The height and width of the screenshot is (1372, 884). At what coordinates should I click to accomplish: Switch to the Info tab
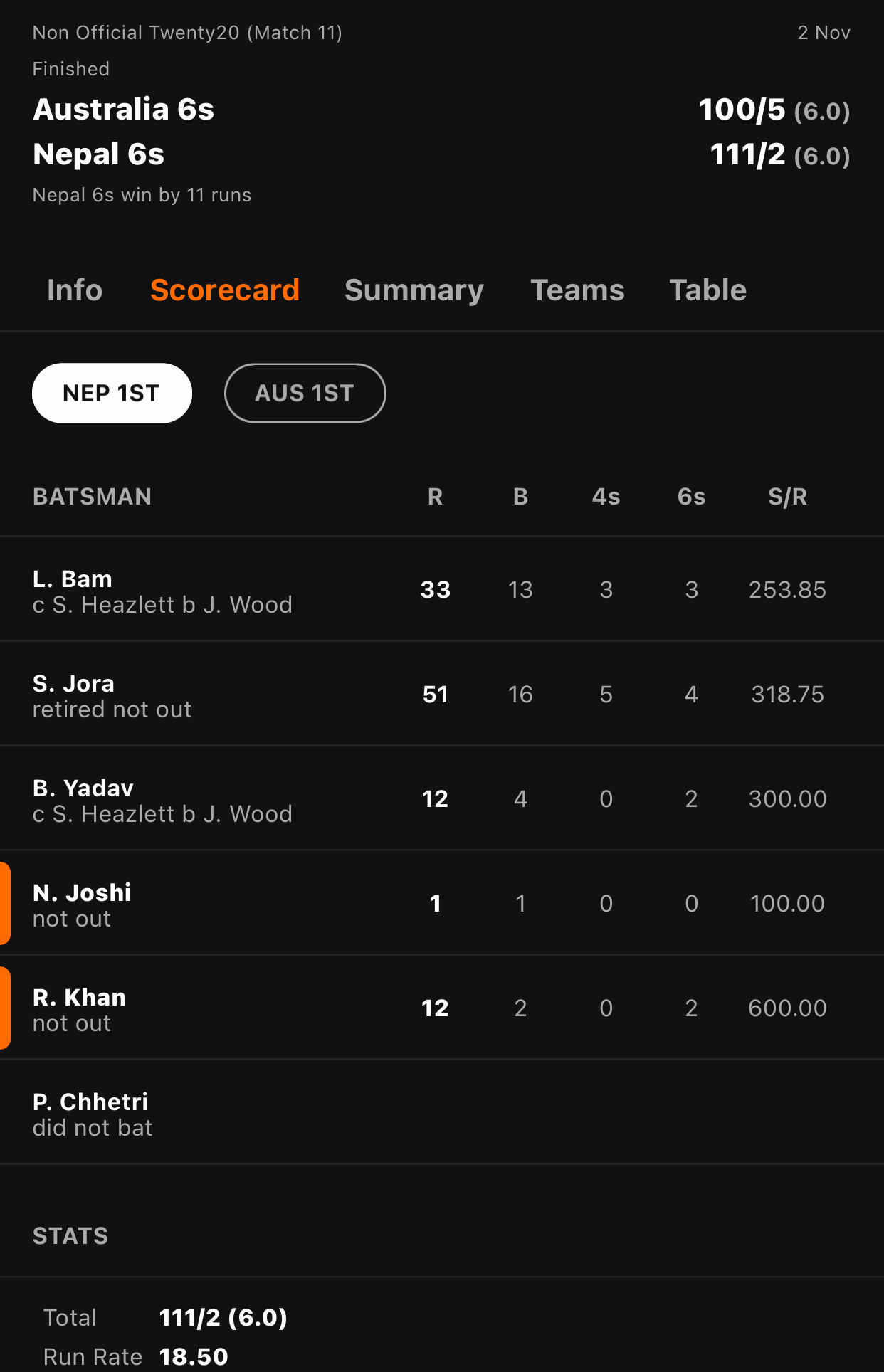(x=75, y=290)
